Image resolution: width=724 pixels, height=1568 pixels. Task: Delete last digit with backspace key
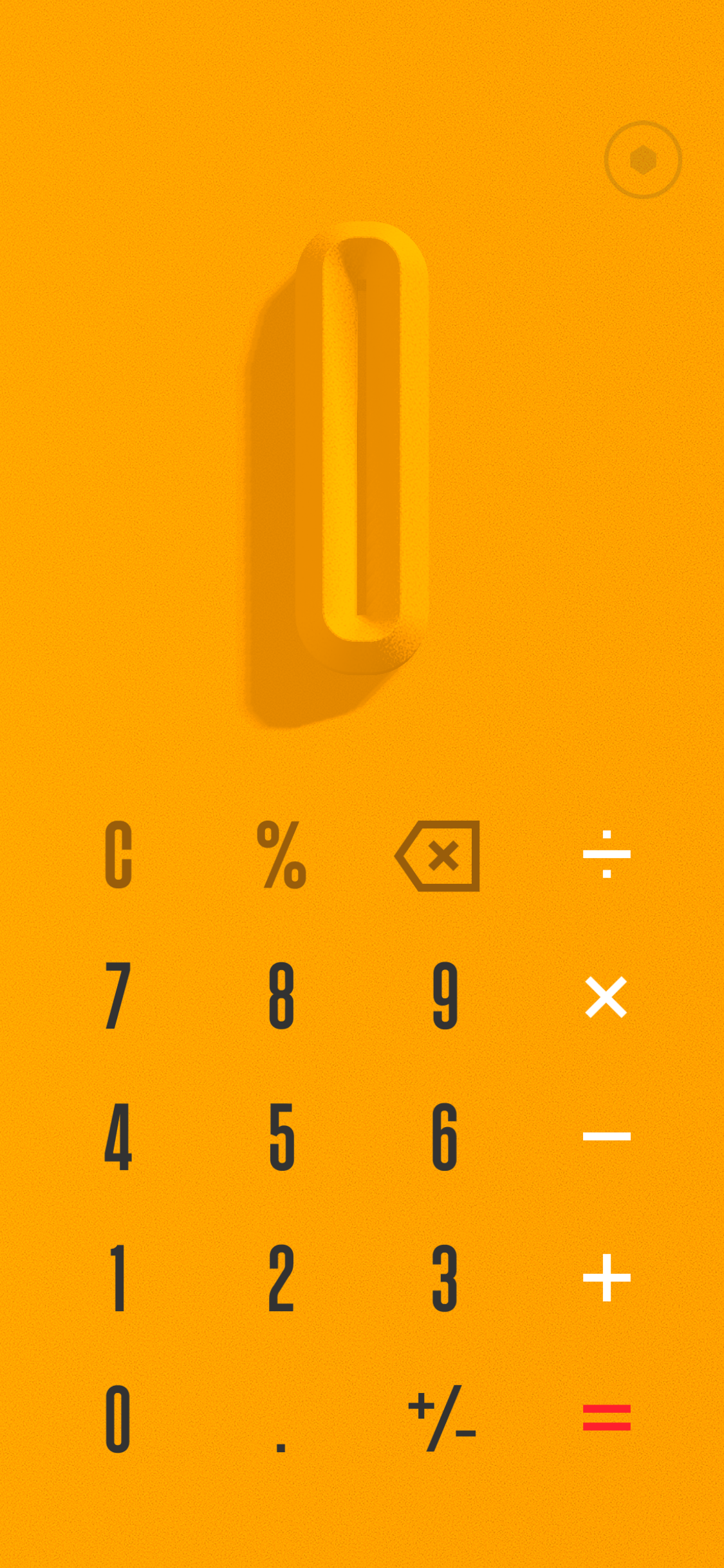point(438,855)
